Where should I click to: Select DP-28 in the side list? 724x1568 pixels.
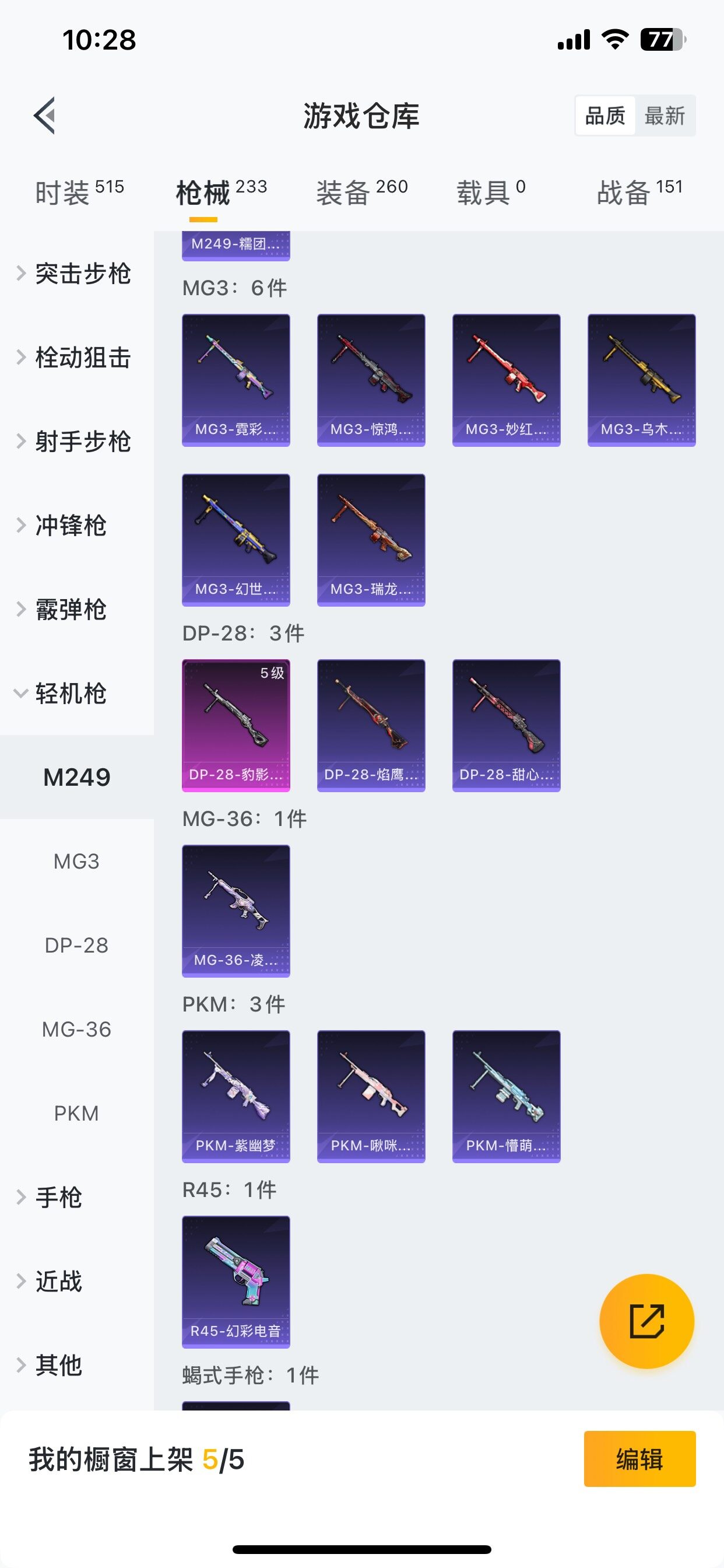(77, 946)
